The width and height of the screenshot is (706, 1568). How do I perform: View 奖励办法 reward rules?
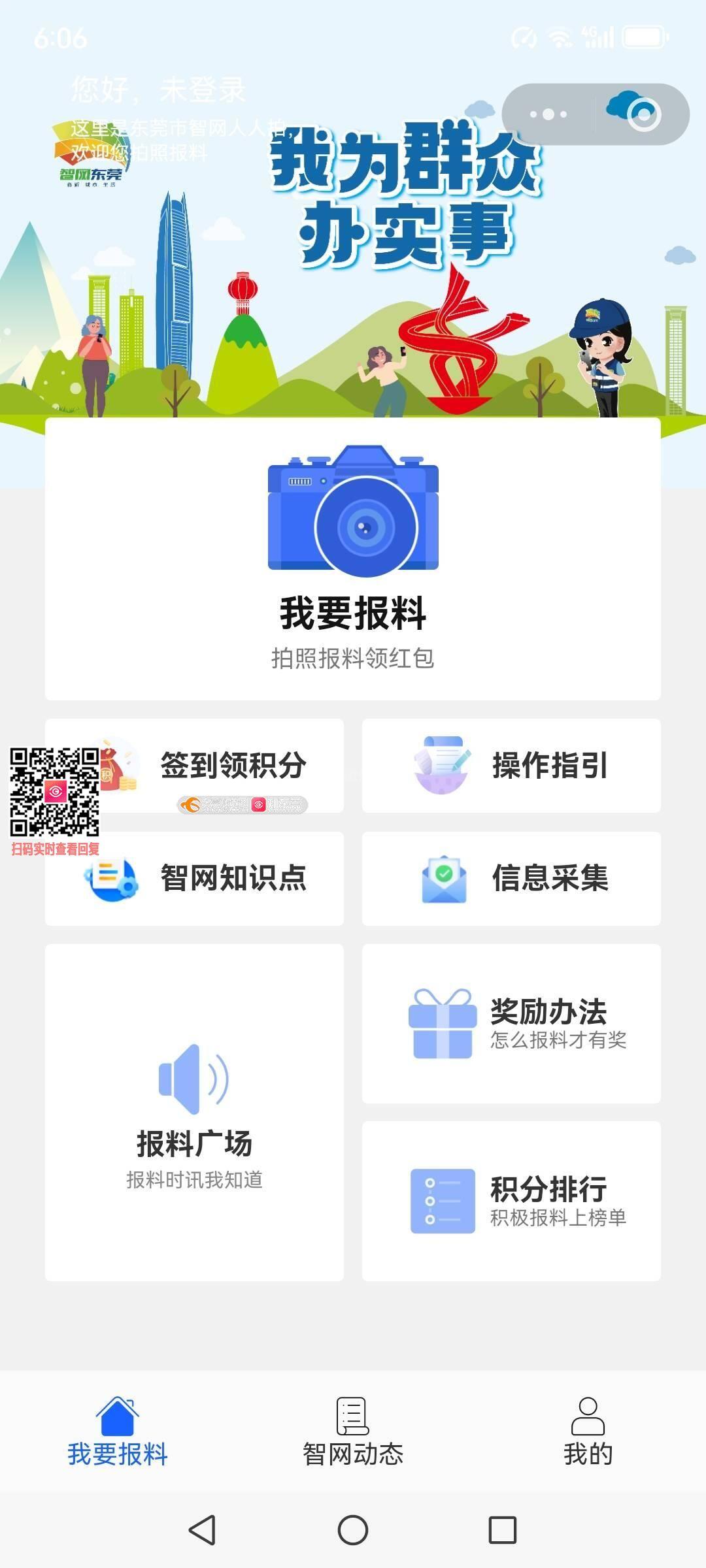pos(511,1023)
